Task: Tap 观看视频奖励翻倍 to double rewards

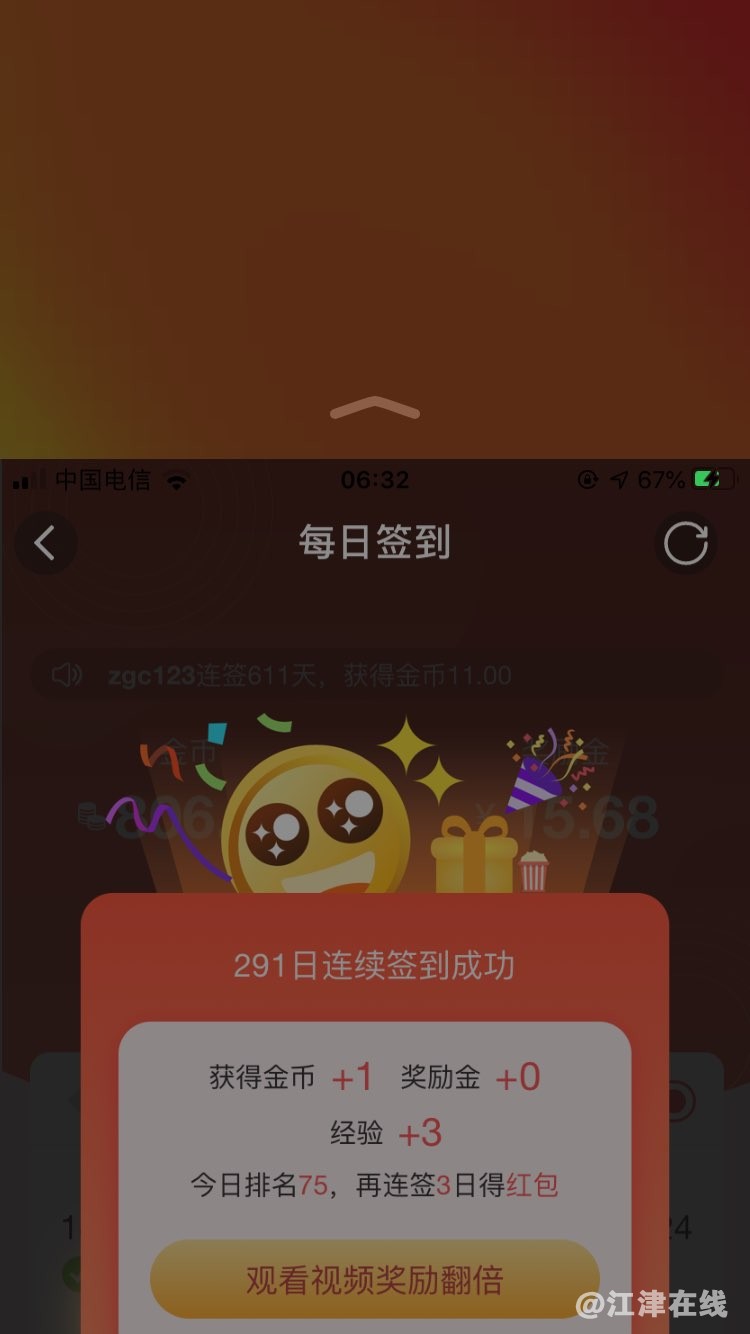Action: [375, 1280]
